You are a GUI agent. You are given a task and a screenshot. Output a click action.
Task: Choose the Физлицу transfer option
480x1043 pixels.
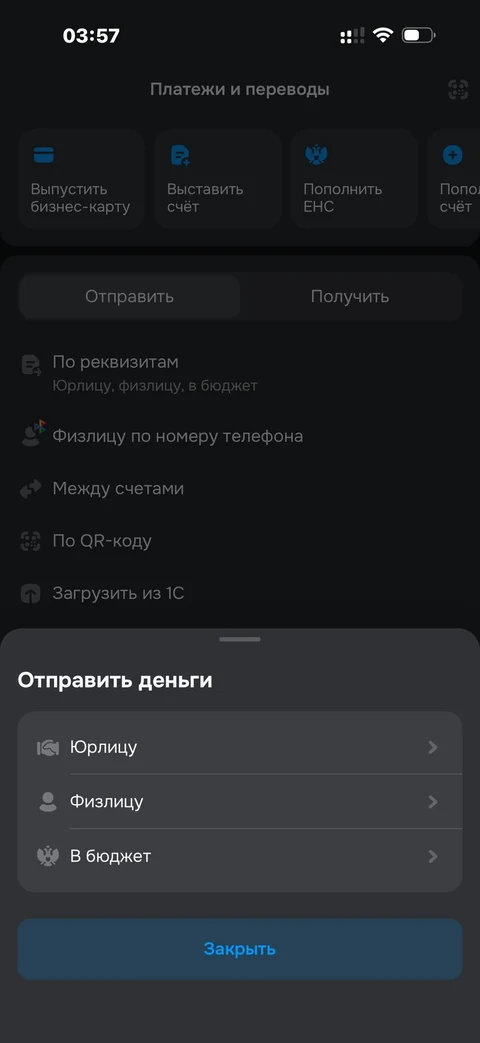point(239,802)
